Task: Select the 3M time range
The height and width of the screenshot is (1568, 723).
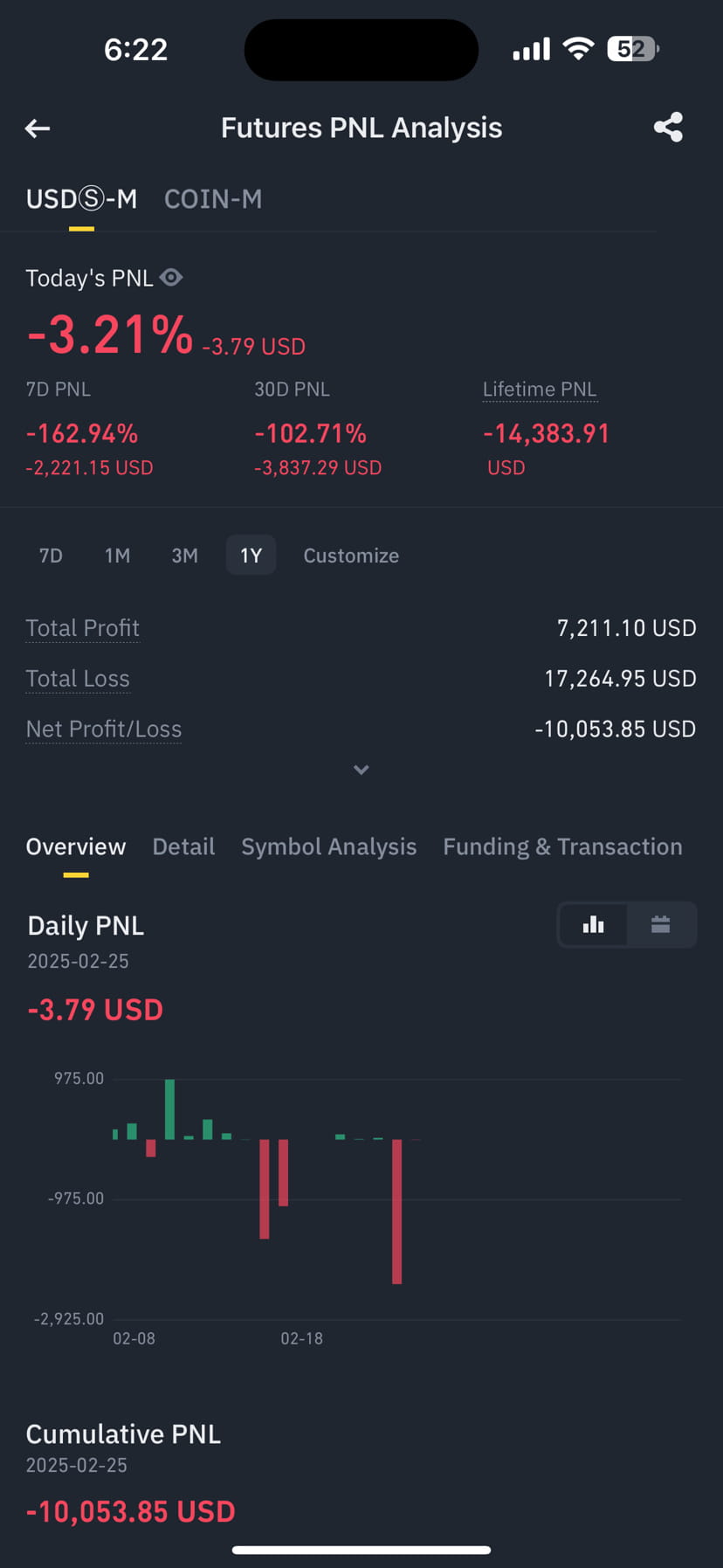Action: (184, 556)
